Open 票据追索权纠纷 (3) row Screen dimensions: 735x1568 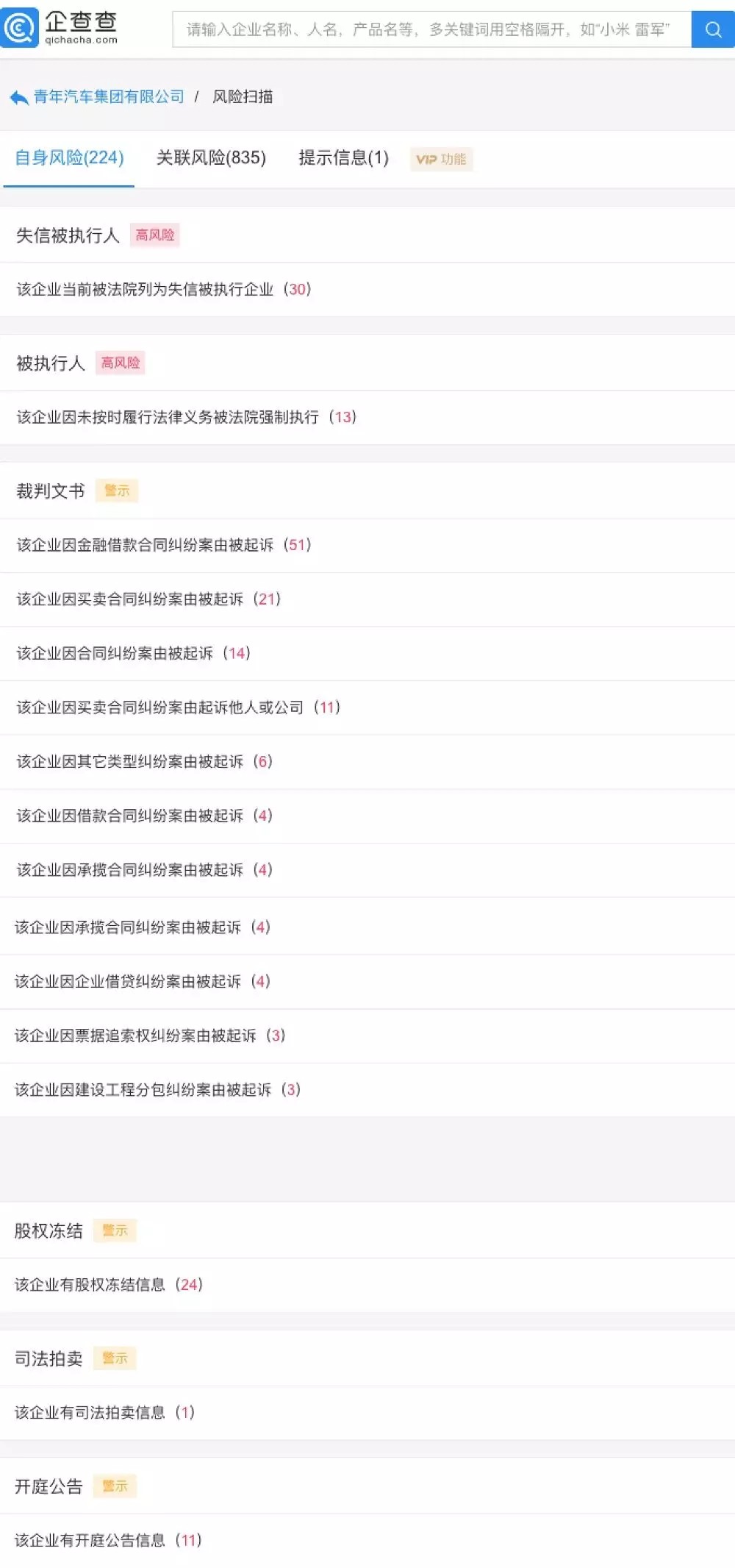(150, 1036)
